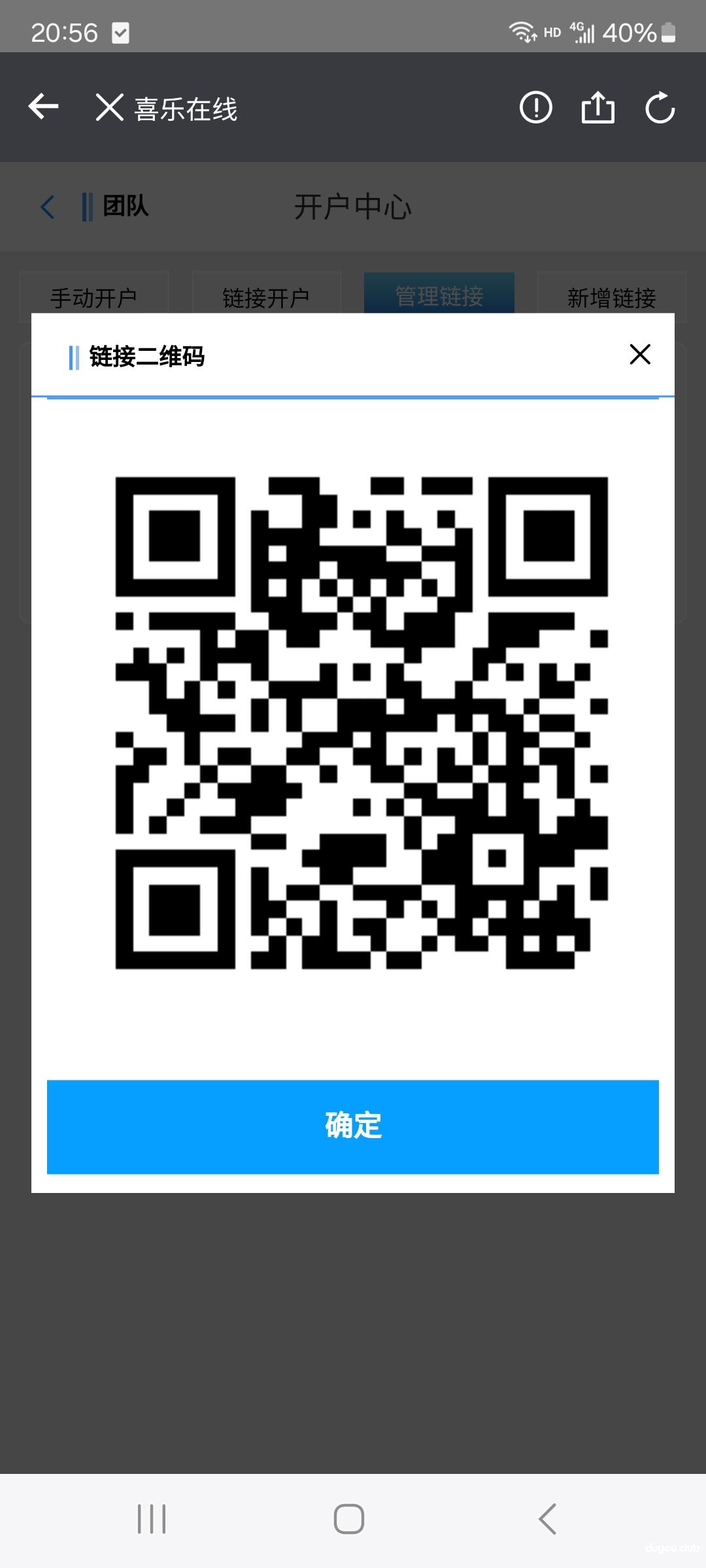Confirm with the 确定 button

(x=353, y=1125)
